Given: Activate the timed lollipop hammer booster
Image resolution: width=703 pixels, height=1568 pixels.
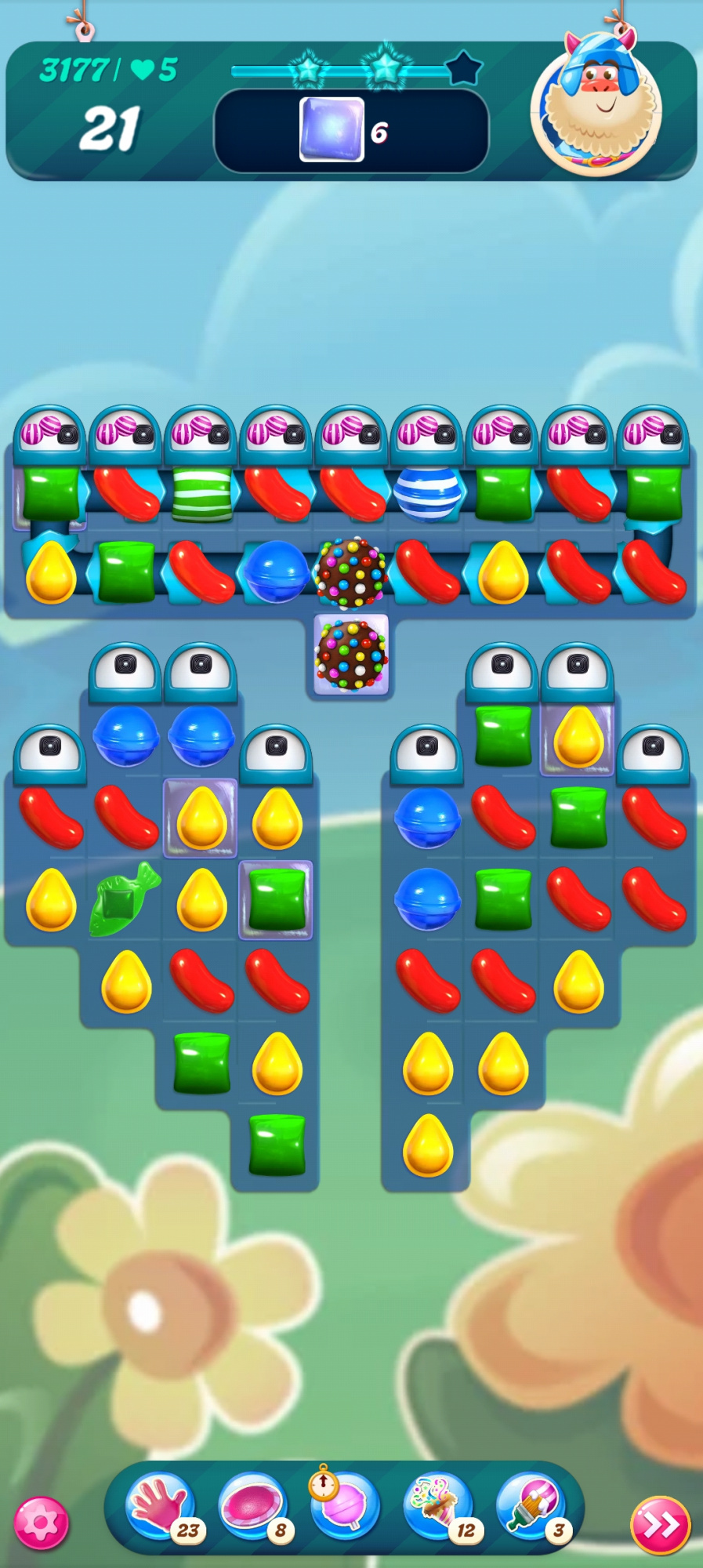Looking at the screenshot, I should click(345, 1505).
